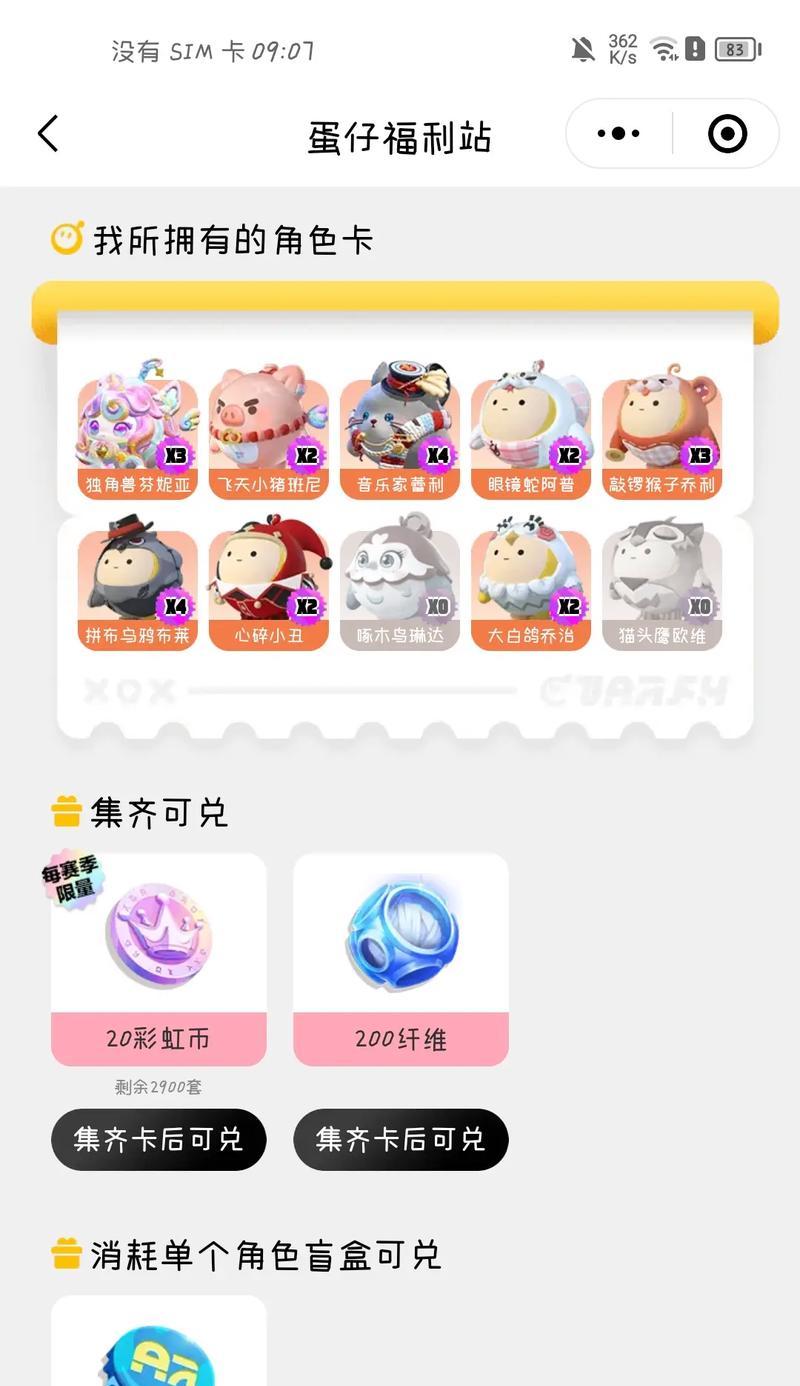
Task: Select the 眼镜蛇阿普 character card
Action: pyautogui.click(x=530, y=432)
